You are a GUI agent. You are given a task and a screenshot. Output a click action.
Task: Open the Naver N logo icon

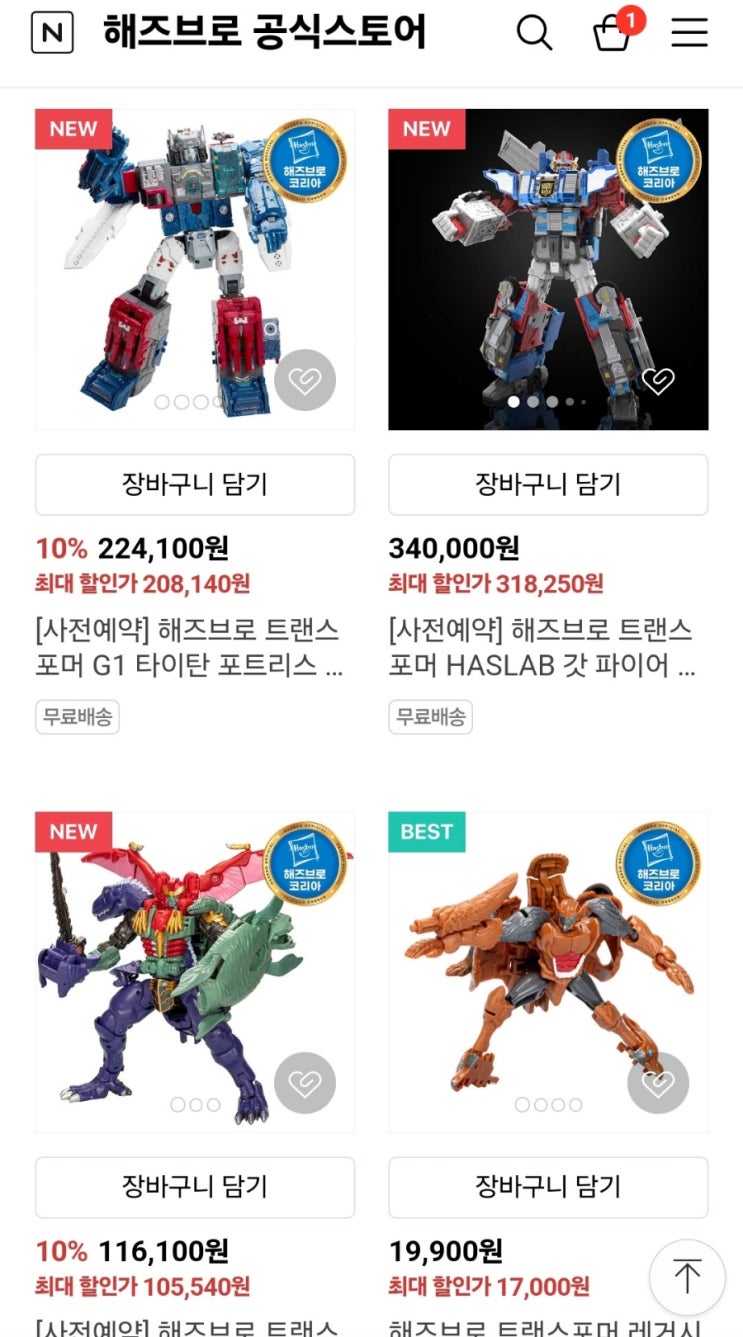52,33
